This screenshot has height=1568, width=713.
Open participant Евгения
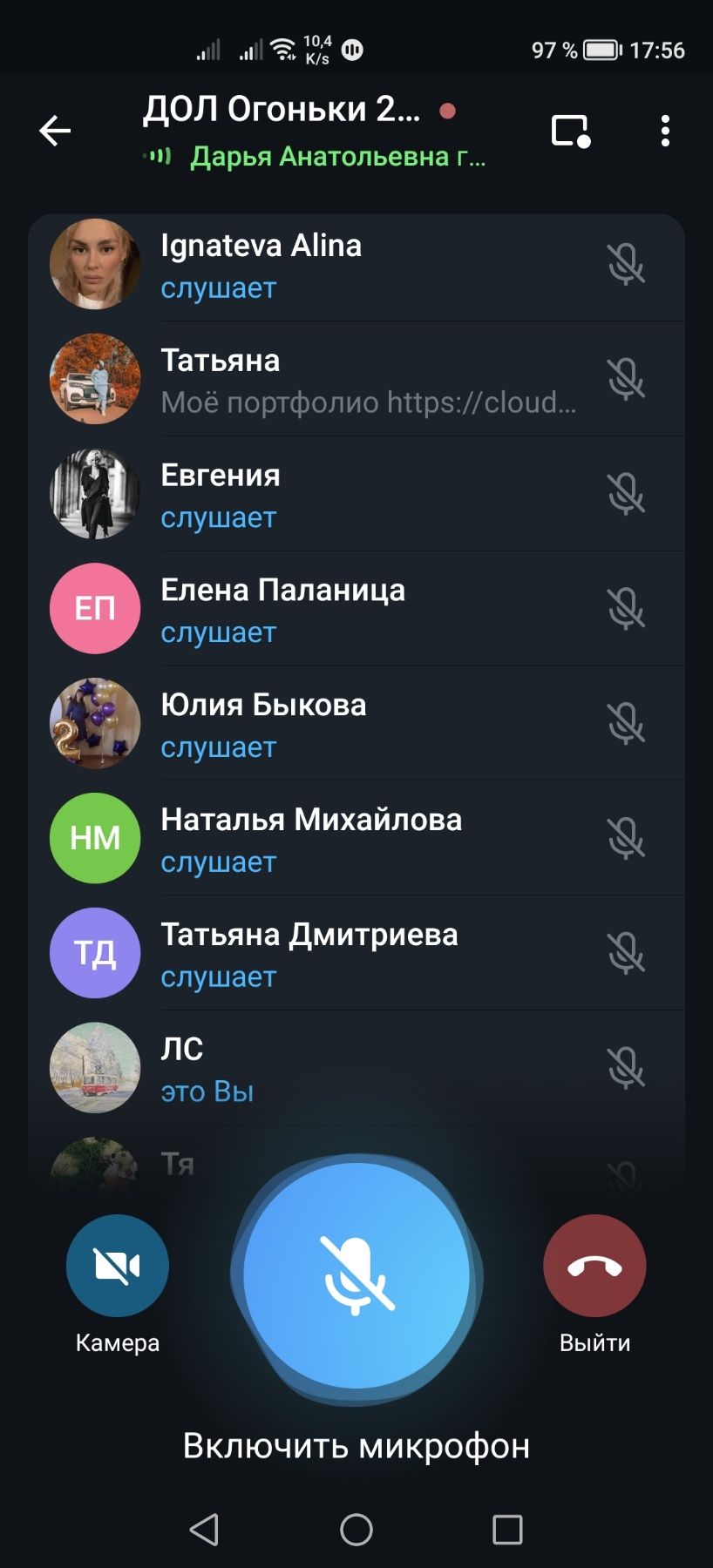[x=349, y=495]
